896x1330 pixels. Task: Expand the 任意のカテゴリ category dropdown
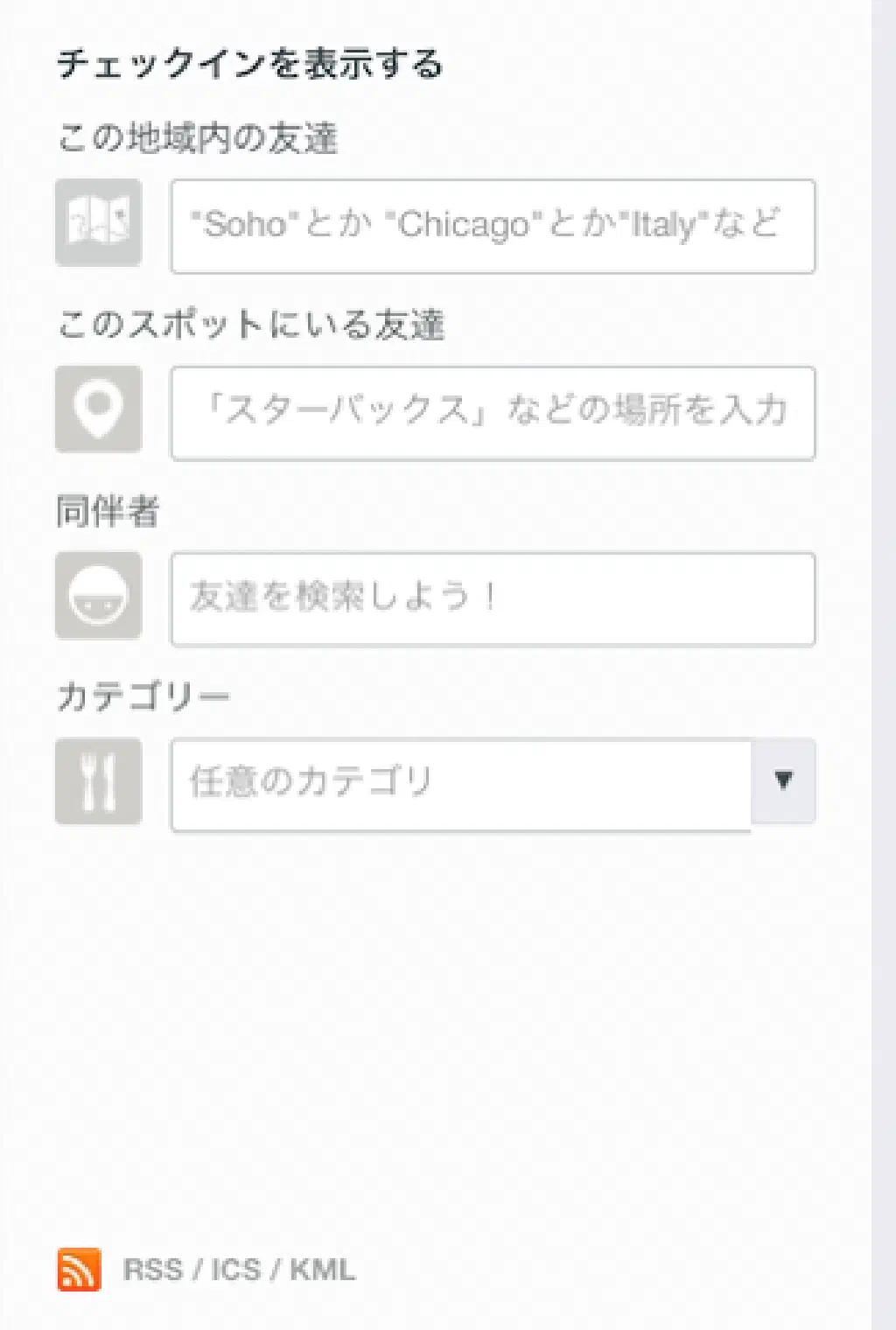pos(782,781)
